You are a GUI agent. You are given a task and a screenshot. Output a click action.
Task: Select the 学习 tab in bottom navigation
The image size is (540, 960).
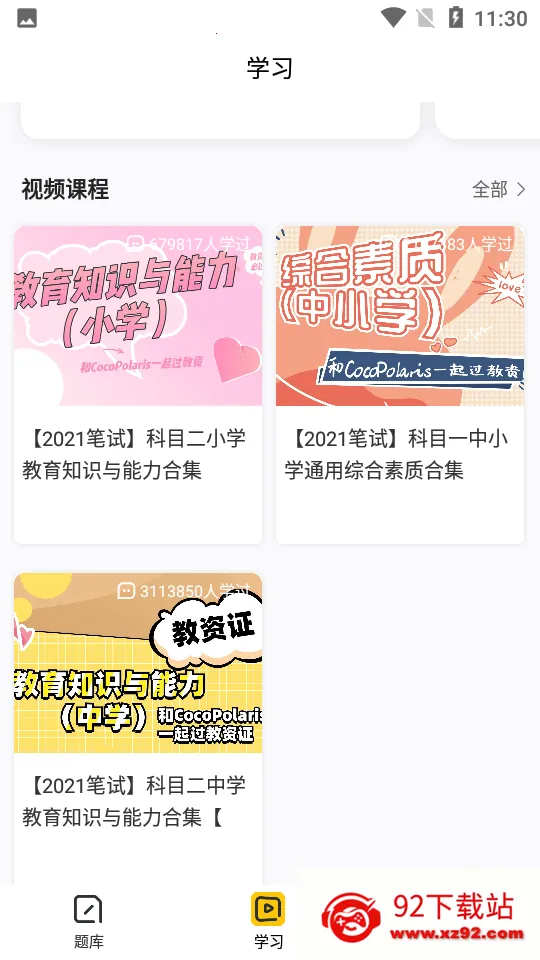coord(268,921)
